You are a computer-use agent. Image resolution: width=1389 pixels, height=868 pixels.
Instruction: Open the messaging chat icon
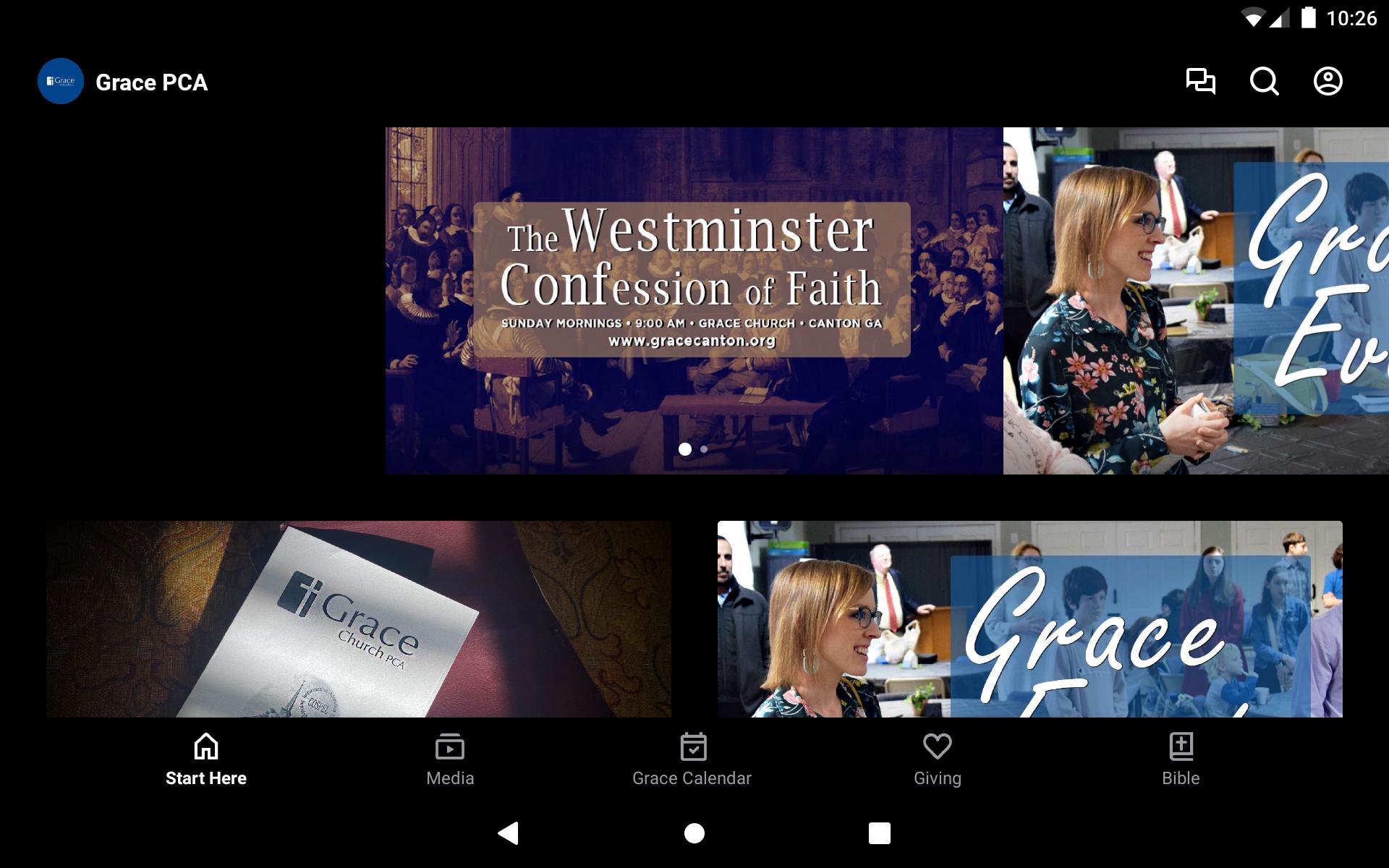(1200, 81)
